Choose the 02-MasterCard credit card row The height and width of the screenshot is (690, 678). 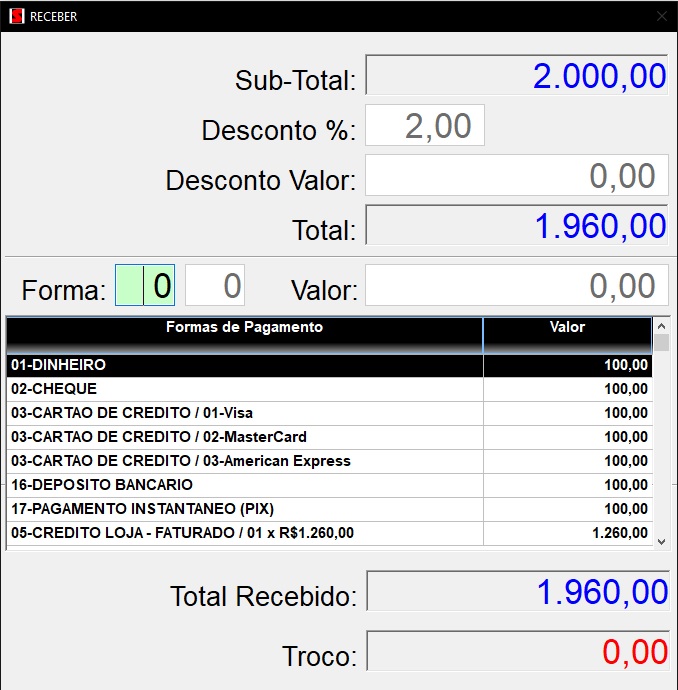point(244,437)
